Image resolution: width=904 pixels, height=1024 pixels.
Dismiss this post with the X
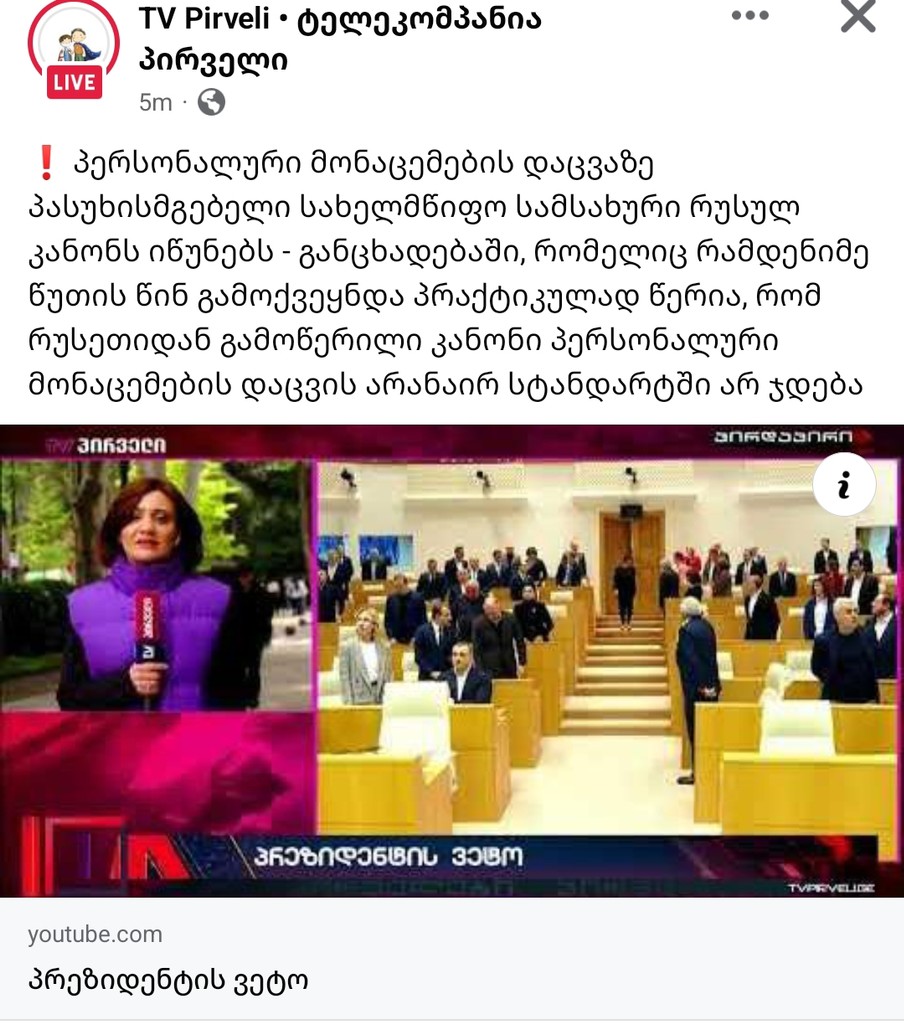(857, 16)
